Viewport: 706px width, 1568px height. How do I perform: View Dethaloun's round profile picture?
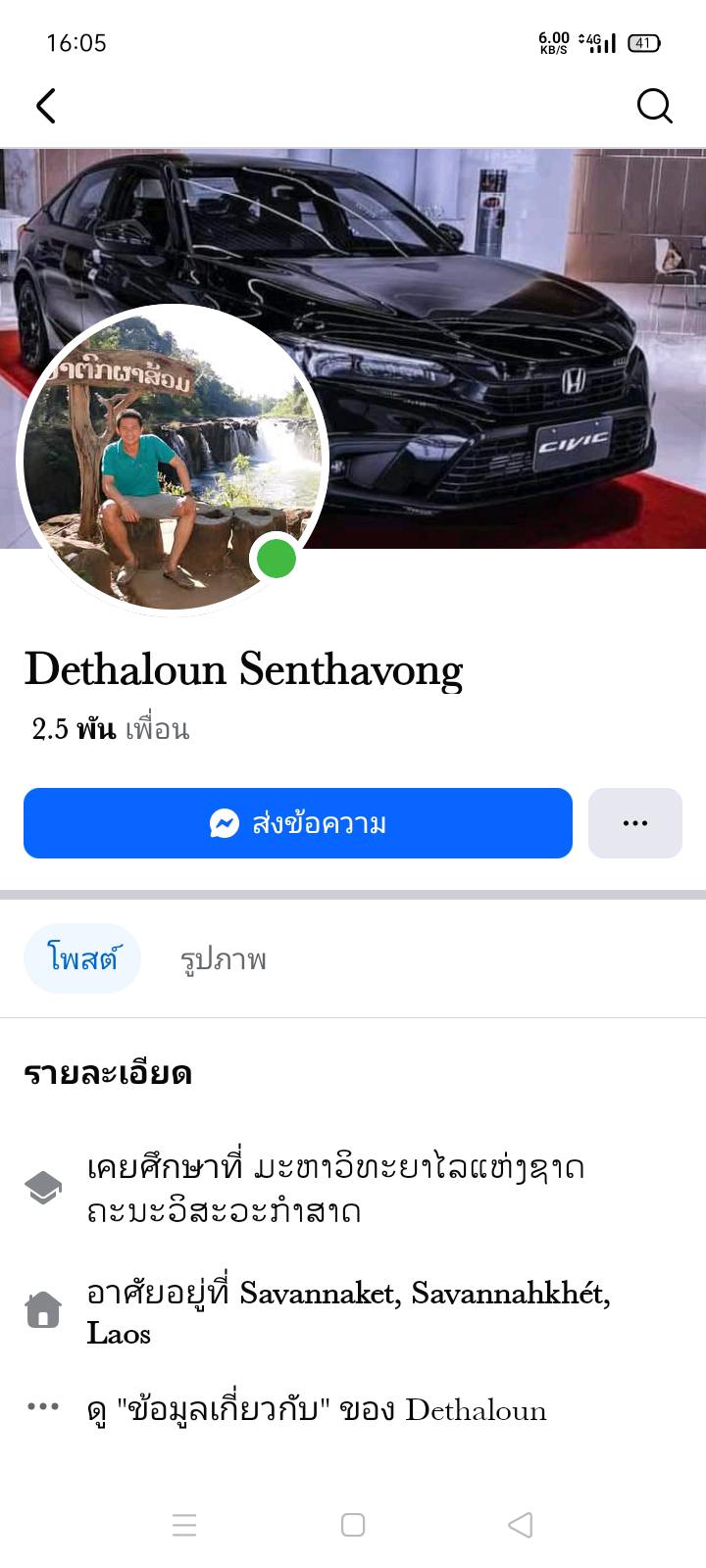click(x=173, y=461)
